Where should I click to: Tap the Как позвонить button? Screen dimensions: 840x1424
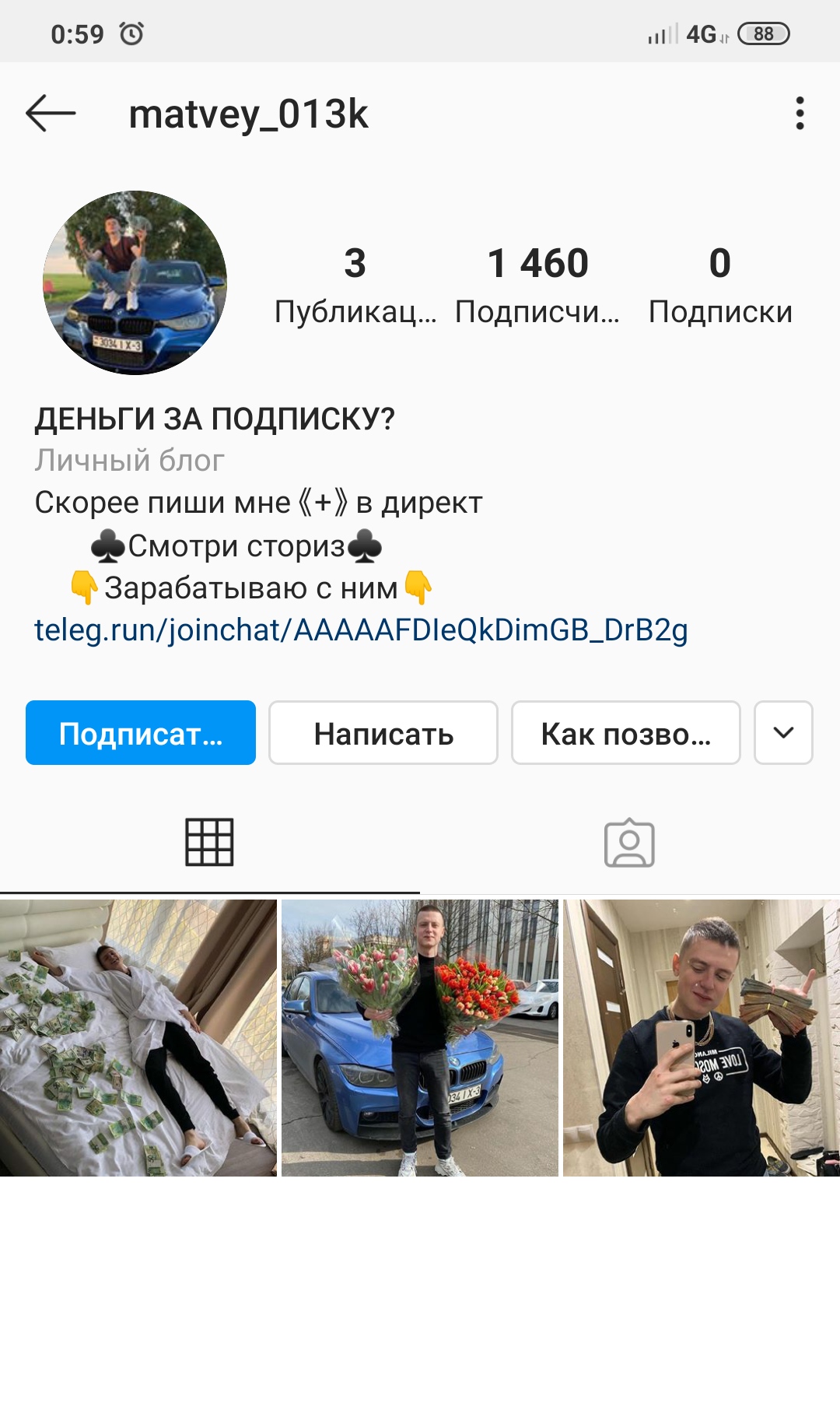pyautogui.click(x=626, y=733)
